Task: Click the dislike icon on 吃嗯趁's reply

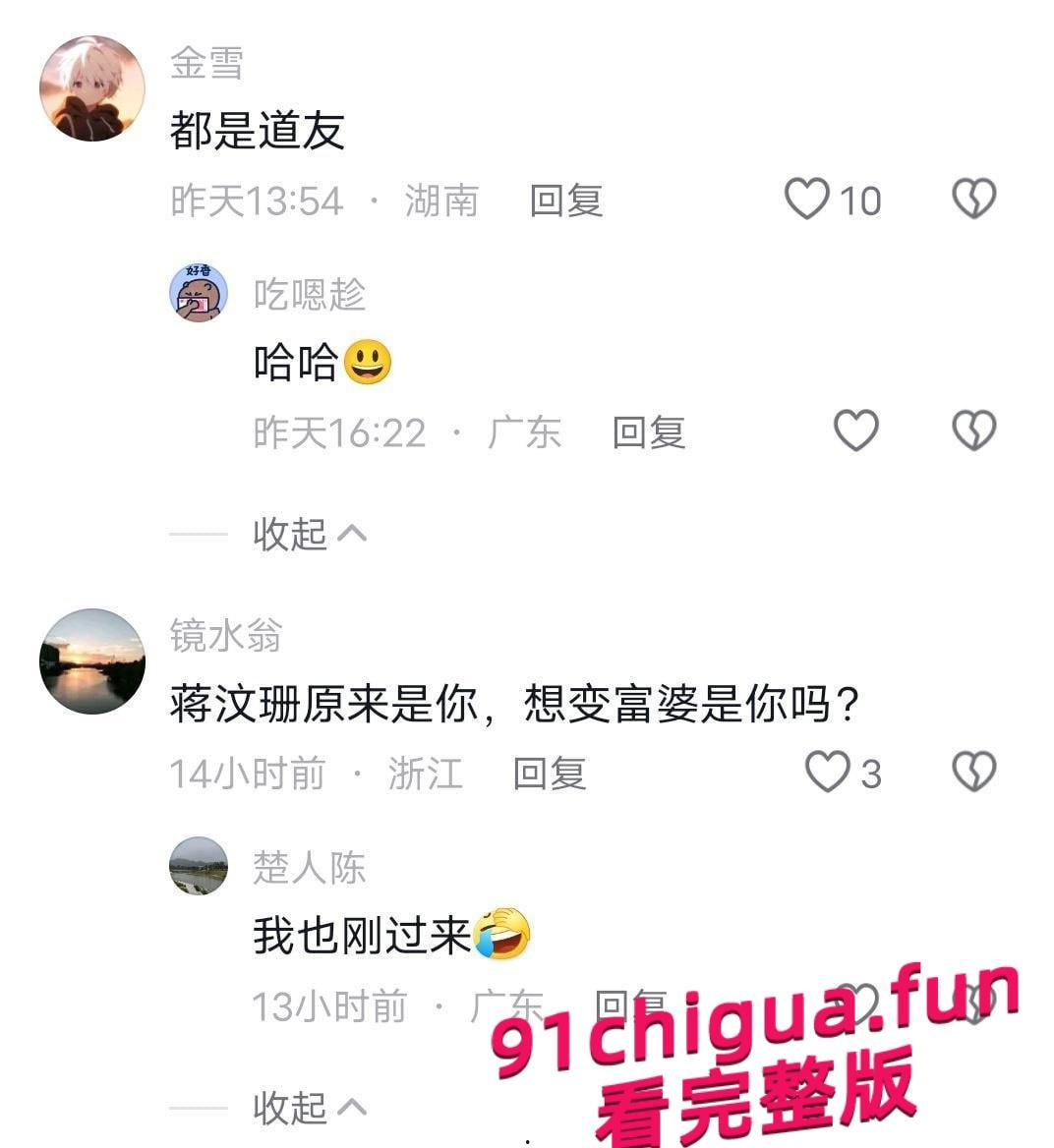Action: tap(973, 430)
